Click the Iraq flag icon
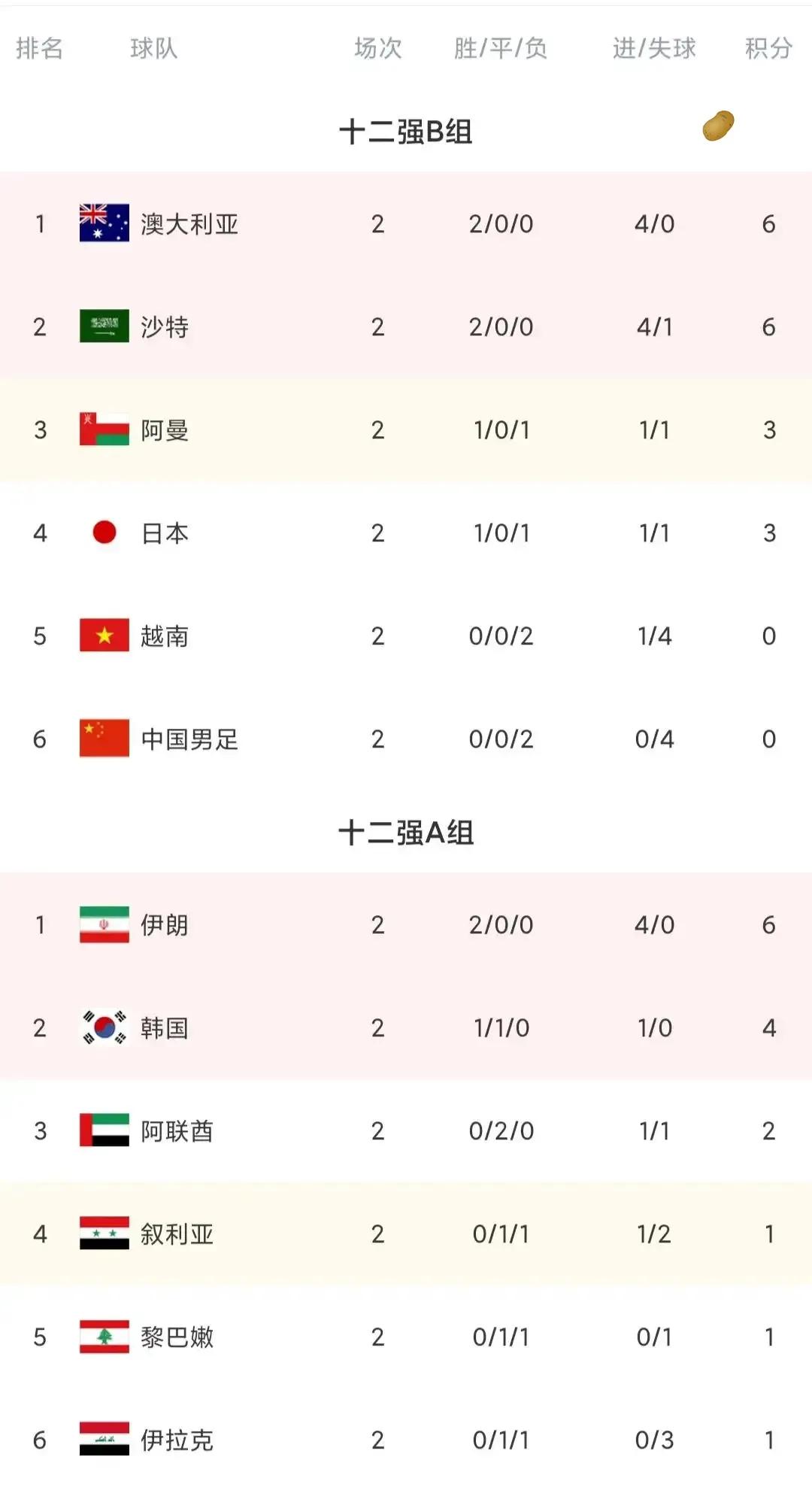The height and width of the screenshot is (1496, 812). [104, 1440]
